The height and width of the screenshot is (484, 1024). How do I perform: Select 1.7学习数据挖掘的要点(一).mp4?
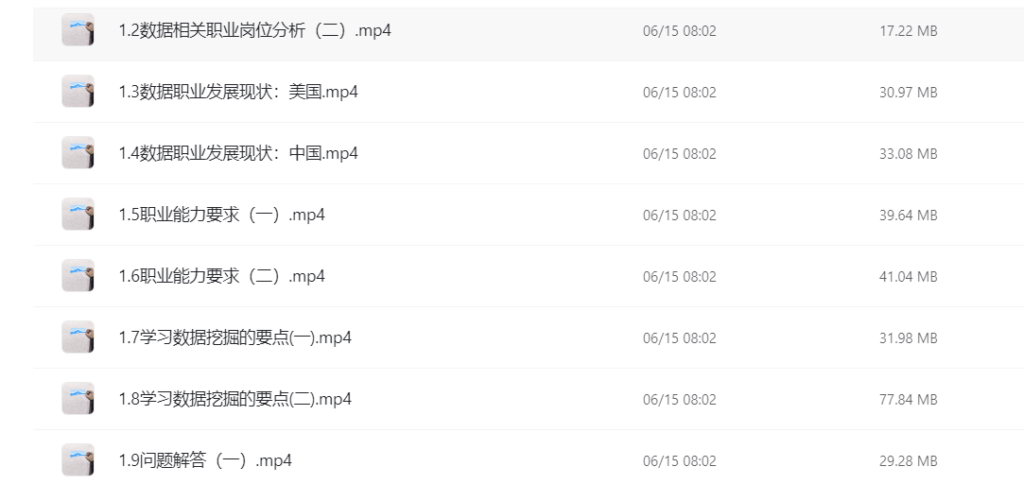(235, 337)
